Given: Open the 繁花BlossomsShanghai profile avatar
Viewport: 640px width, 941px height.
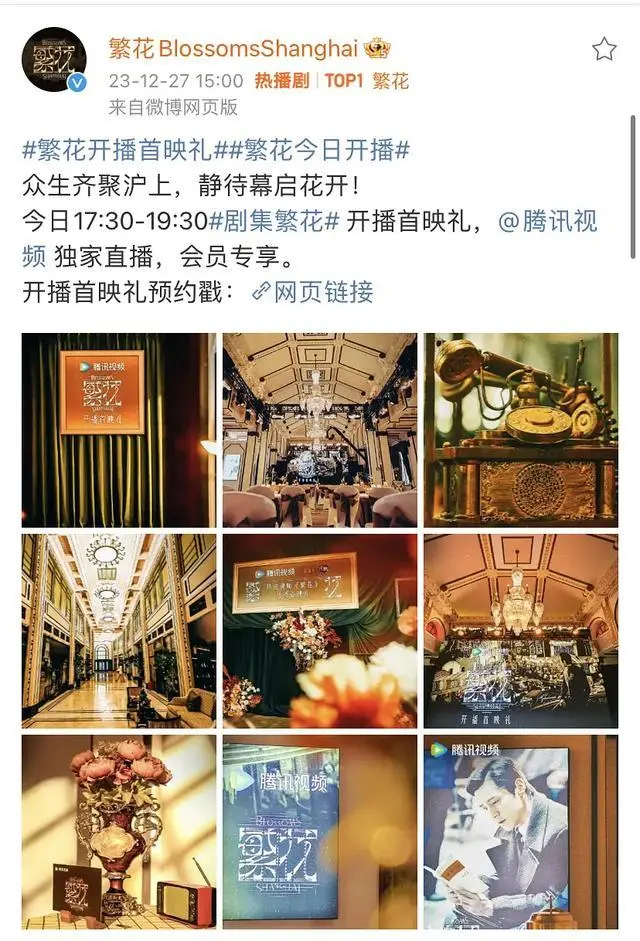Looking at the screenshot, I should tap(54, 60).
